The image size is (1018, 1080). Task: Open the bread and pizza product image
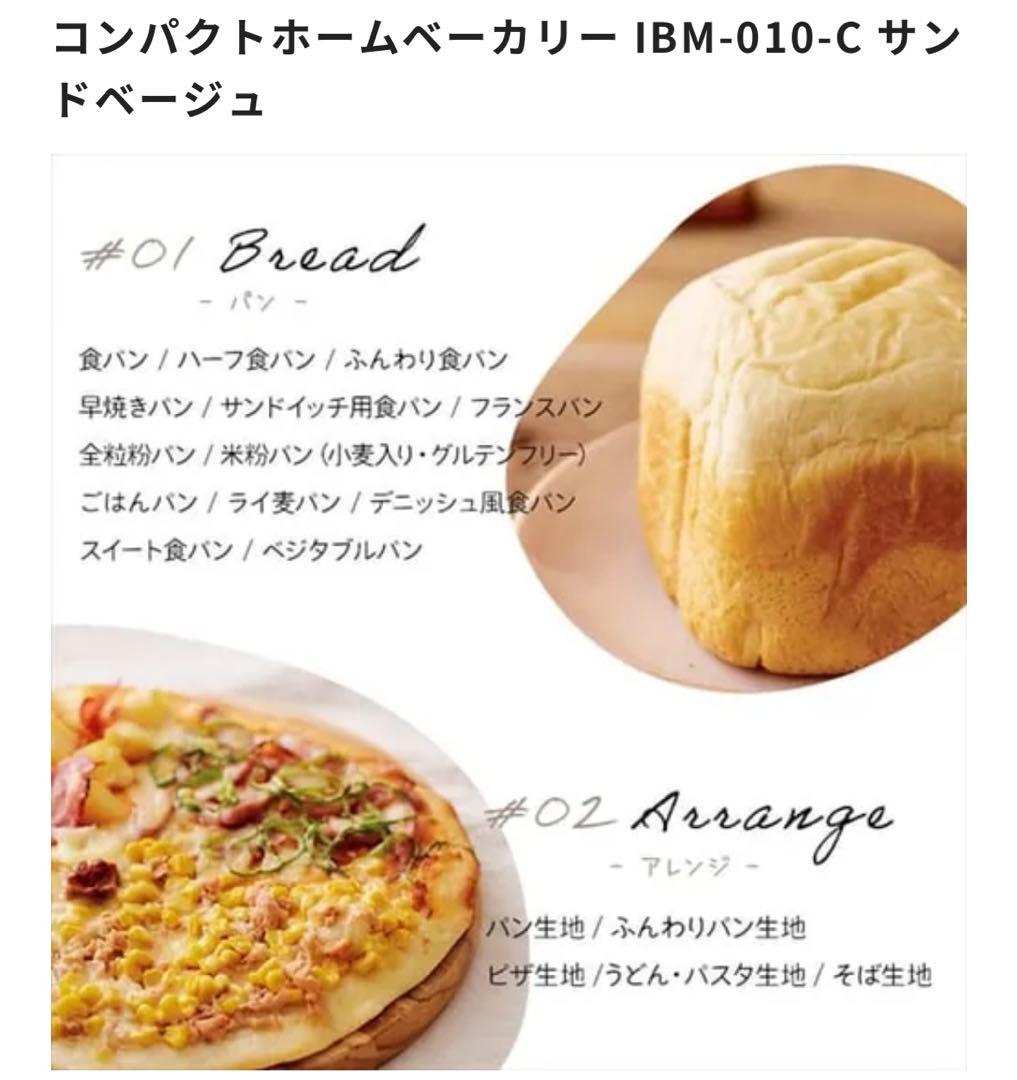coord(509,612)
